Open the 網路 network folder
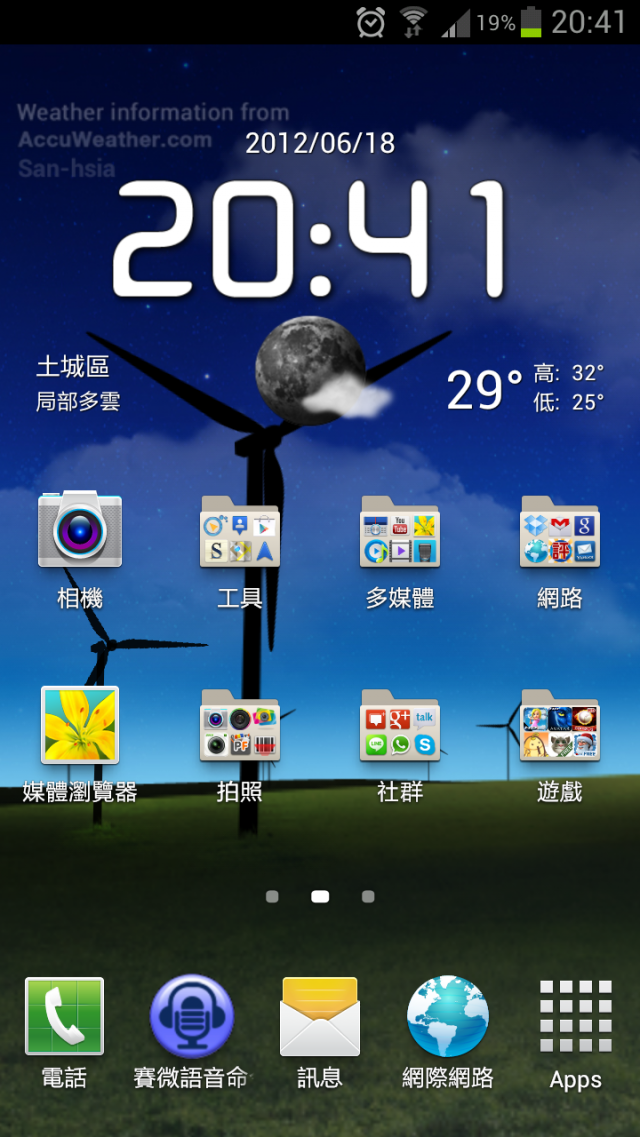Screen dimensions: 640x1138 click(x=560, y=532)
